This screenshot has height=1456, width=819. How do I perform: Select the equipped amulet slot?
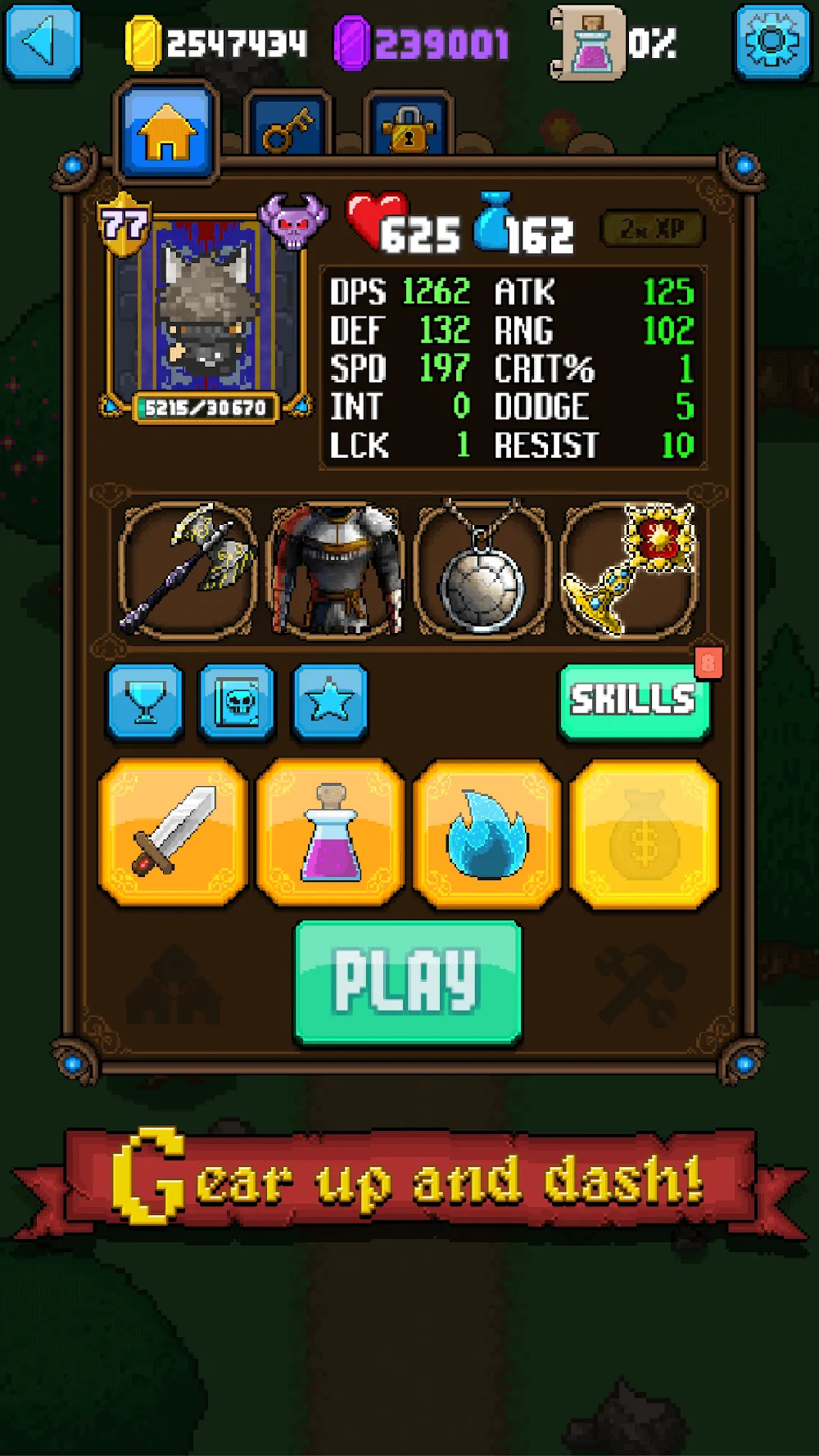[482, 569]
